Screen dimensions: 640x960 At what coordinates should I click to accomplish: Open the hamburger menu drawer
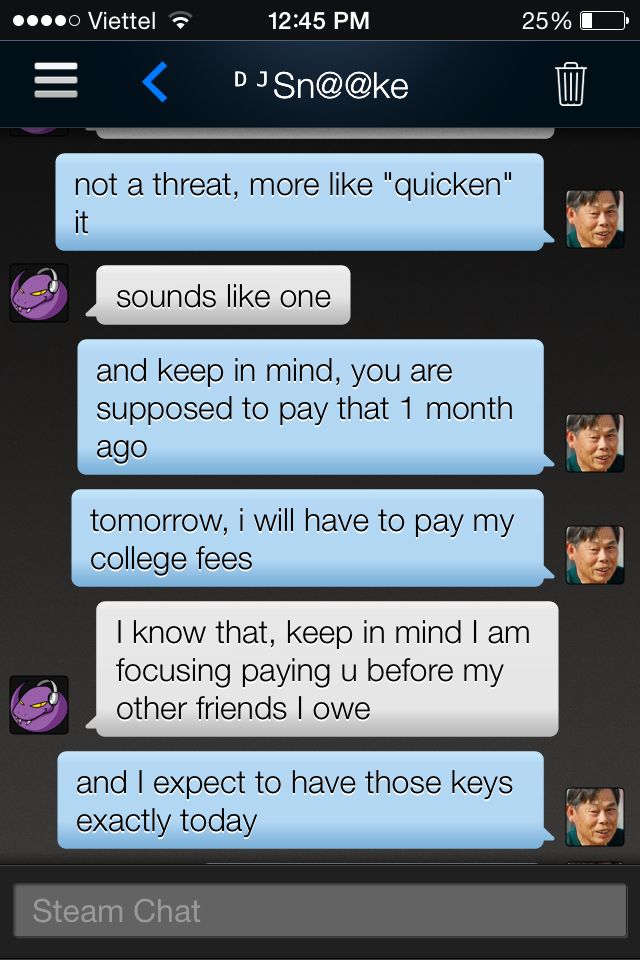click(x=55, y=82)
